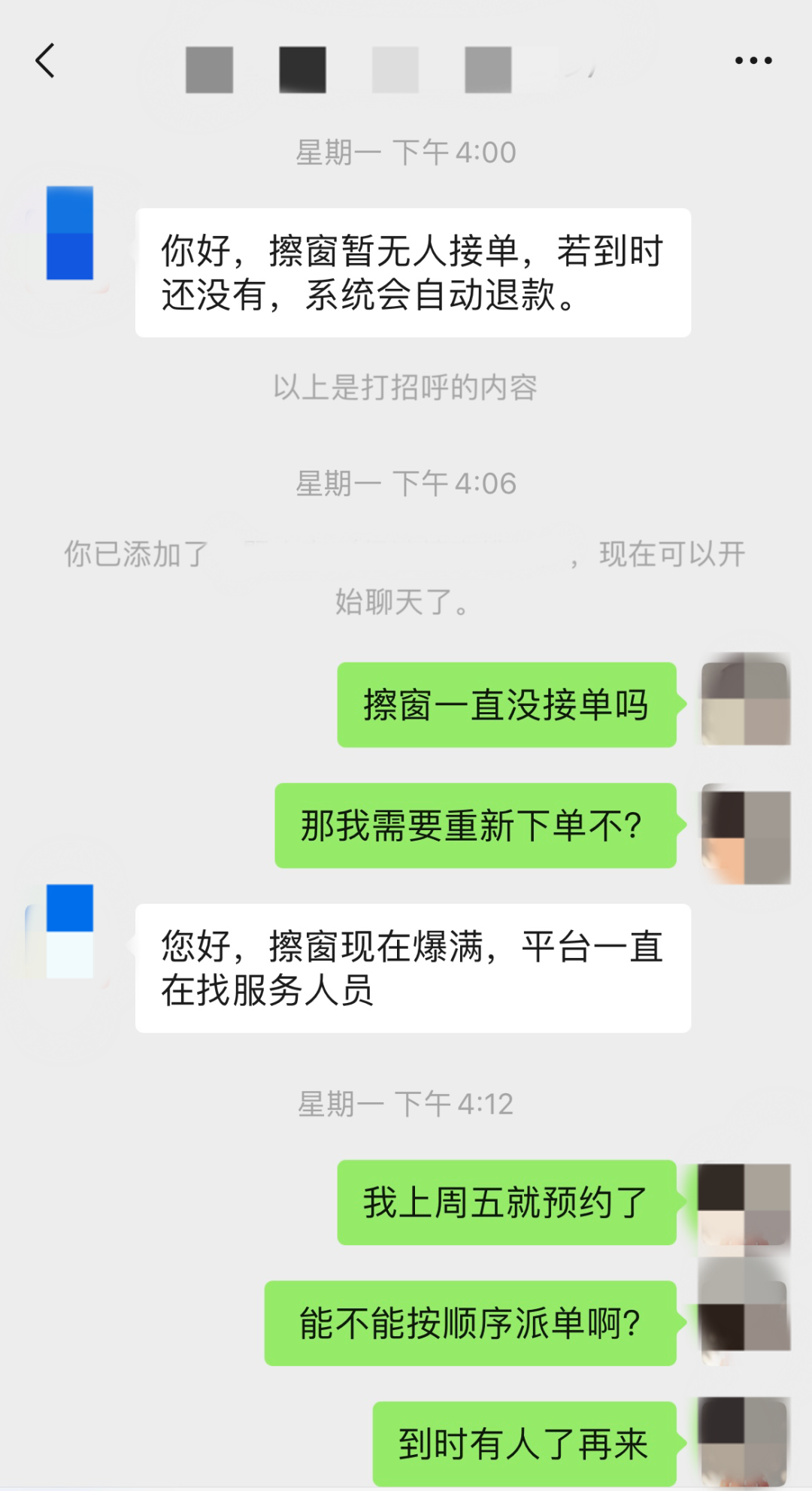The width and height of the screenshot is (812, 1491).
Task: Go back to the chat list
Action: (46, 61)
